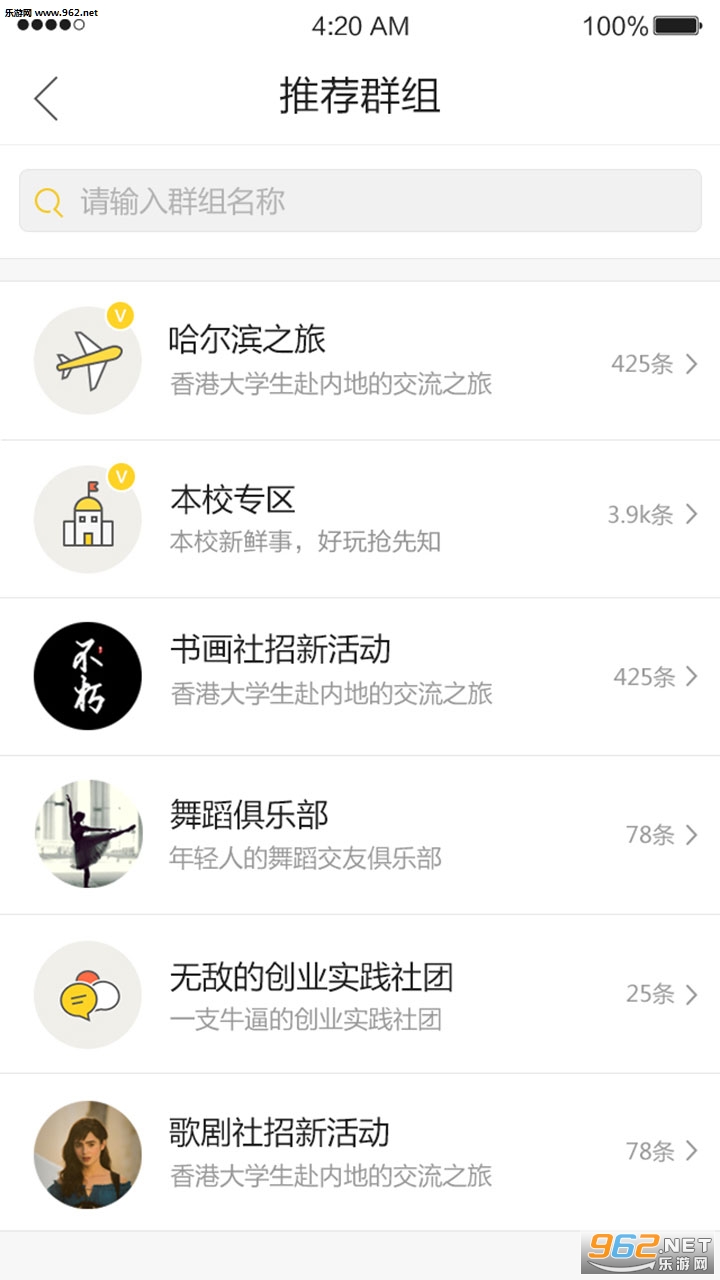The height and width of the screenshot is (1280, 720).
Task: Open the 书画社招新活动 group
Action: 360,676
